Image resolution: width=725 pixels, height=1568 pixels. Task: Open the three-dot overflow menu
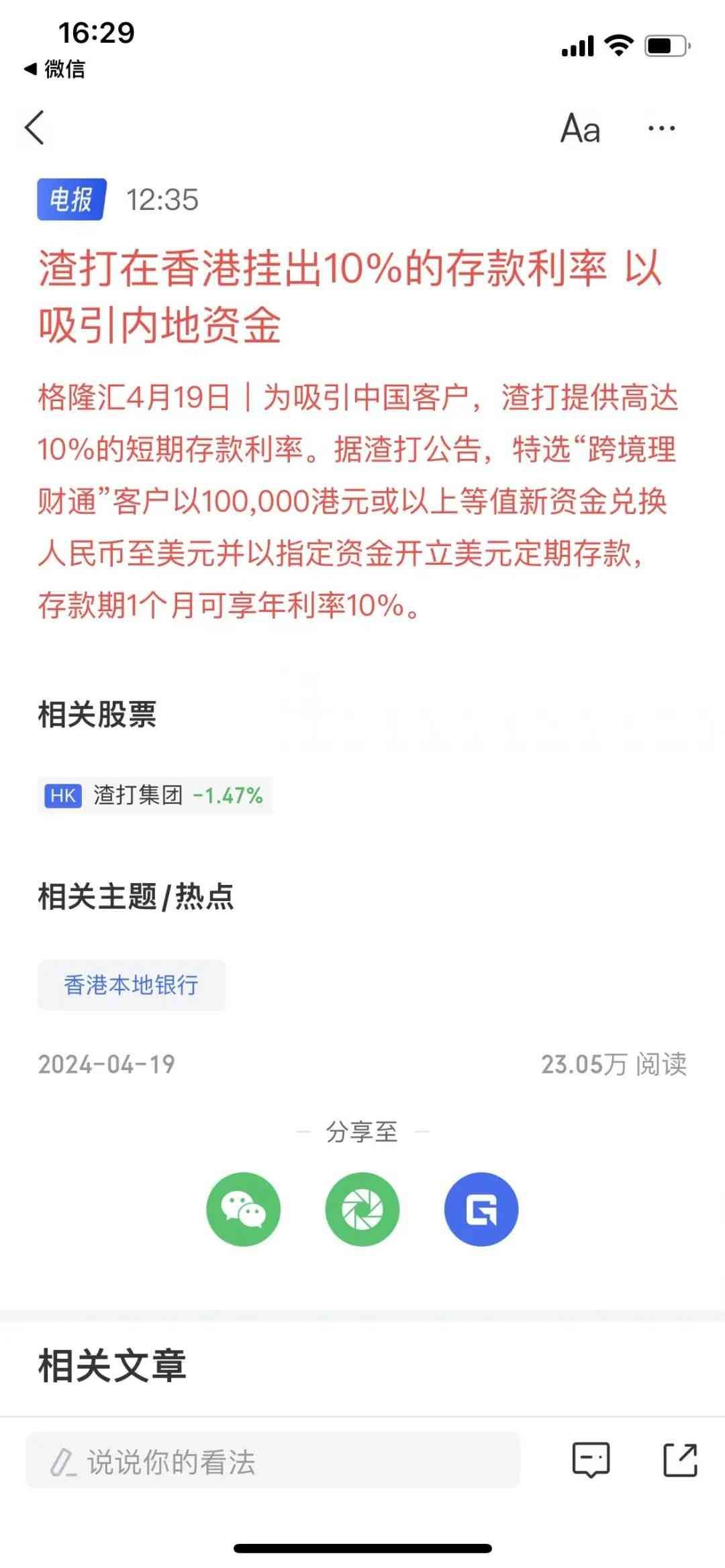pyautogui.click(x=661, y=128)
